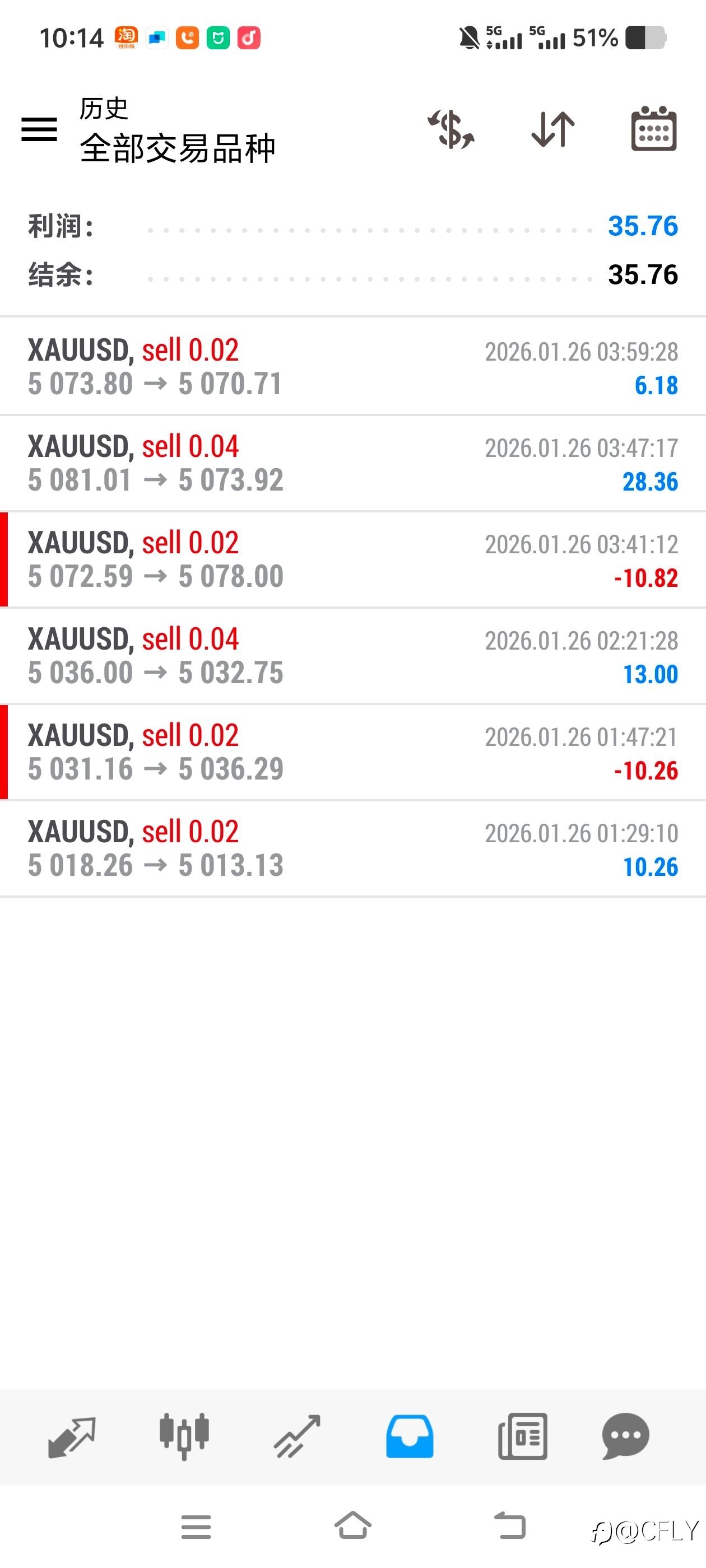Switch to the quotes arrows tab

pyautogui.click(x=72, y=1436)
